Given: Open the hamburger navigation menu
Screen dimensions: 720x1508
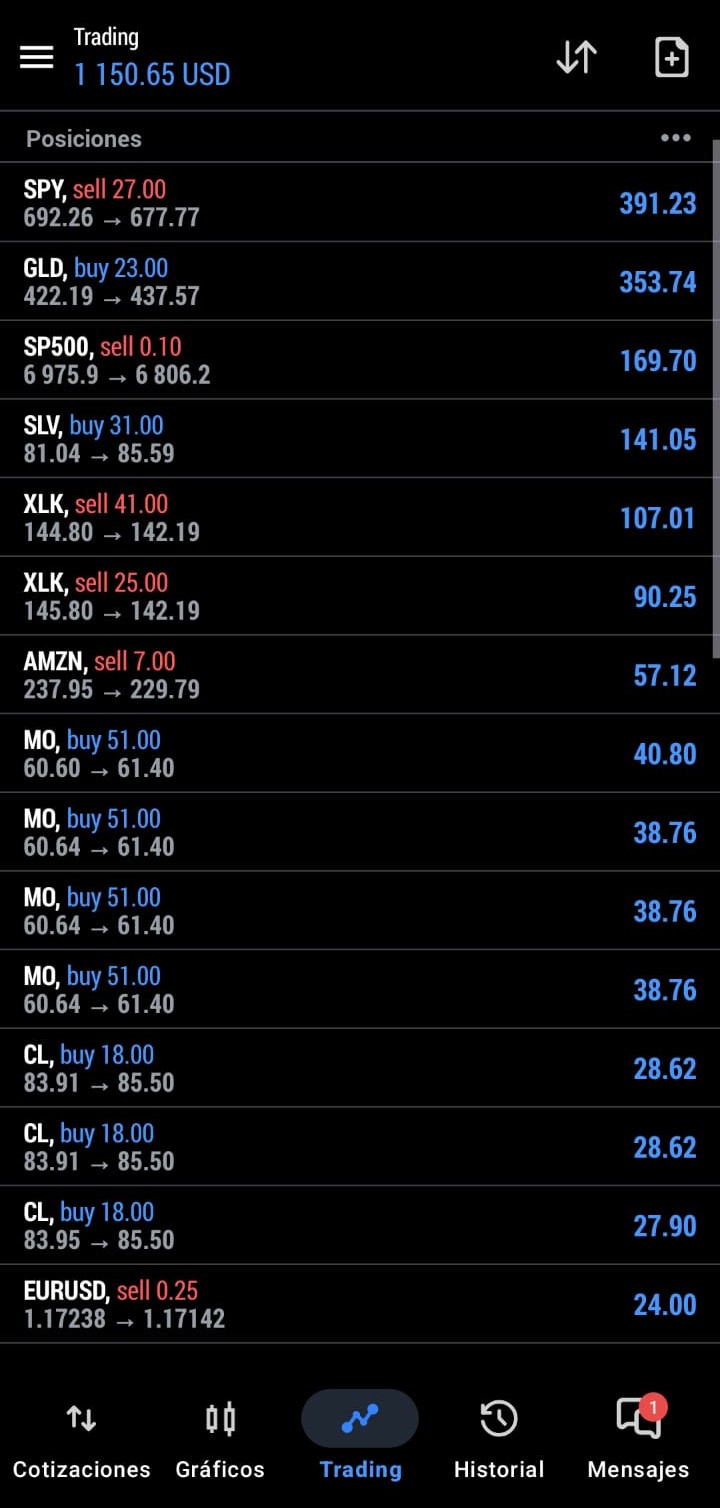Looking at the screenshot, I should click(x=37, y=57).
